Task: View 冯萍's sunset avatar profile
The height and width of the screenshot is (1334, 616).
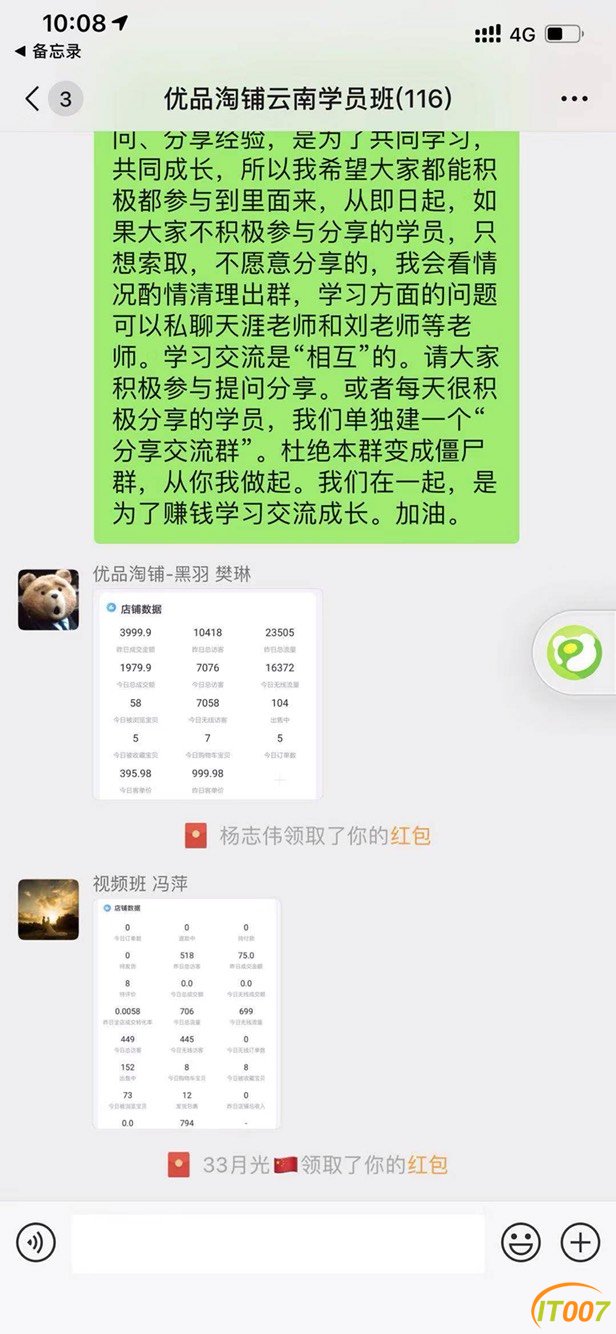Action: pos(48,909)
